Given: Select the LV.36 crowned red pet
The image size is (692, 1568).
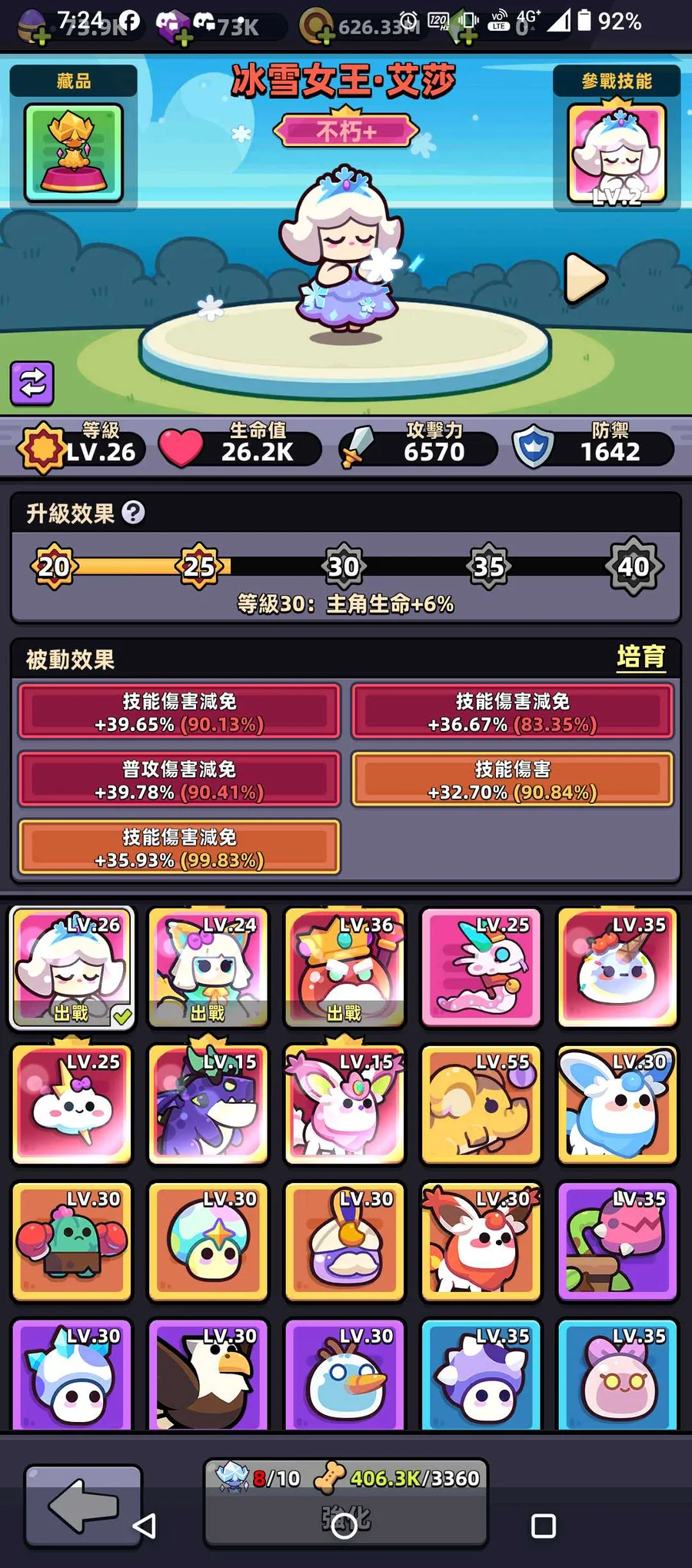Looking at the screenshot, I should pos(344,967).
